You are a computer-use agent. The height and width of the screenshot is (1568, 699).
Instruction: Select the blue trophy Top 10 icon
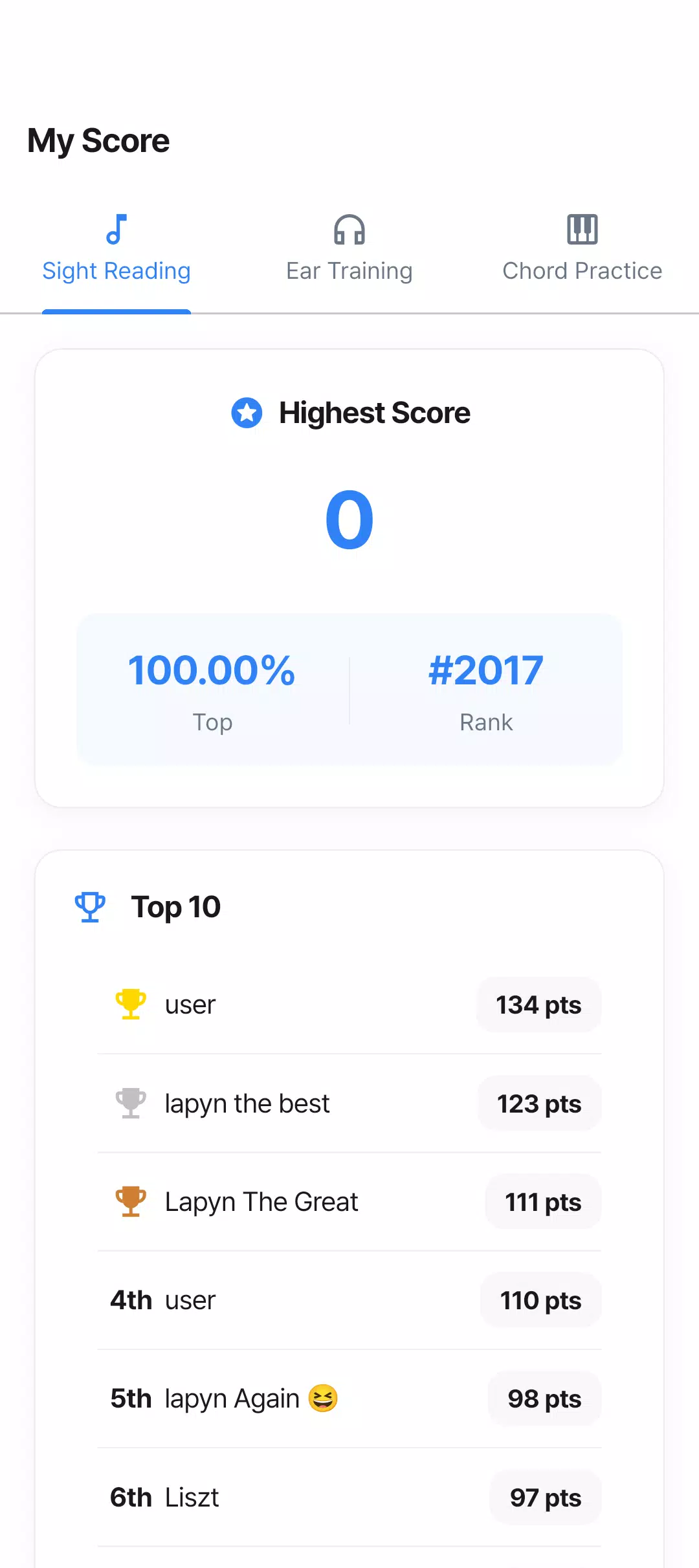pos(90,907)
